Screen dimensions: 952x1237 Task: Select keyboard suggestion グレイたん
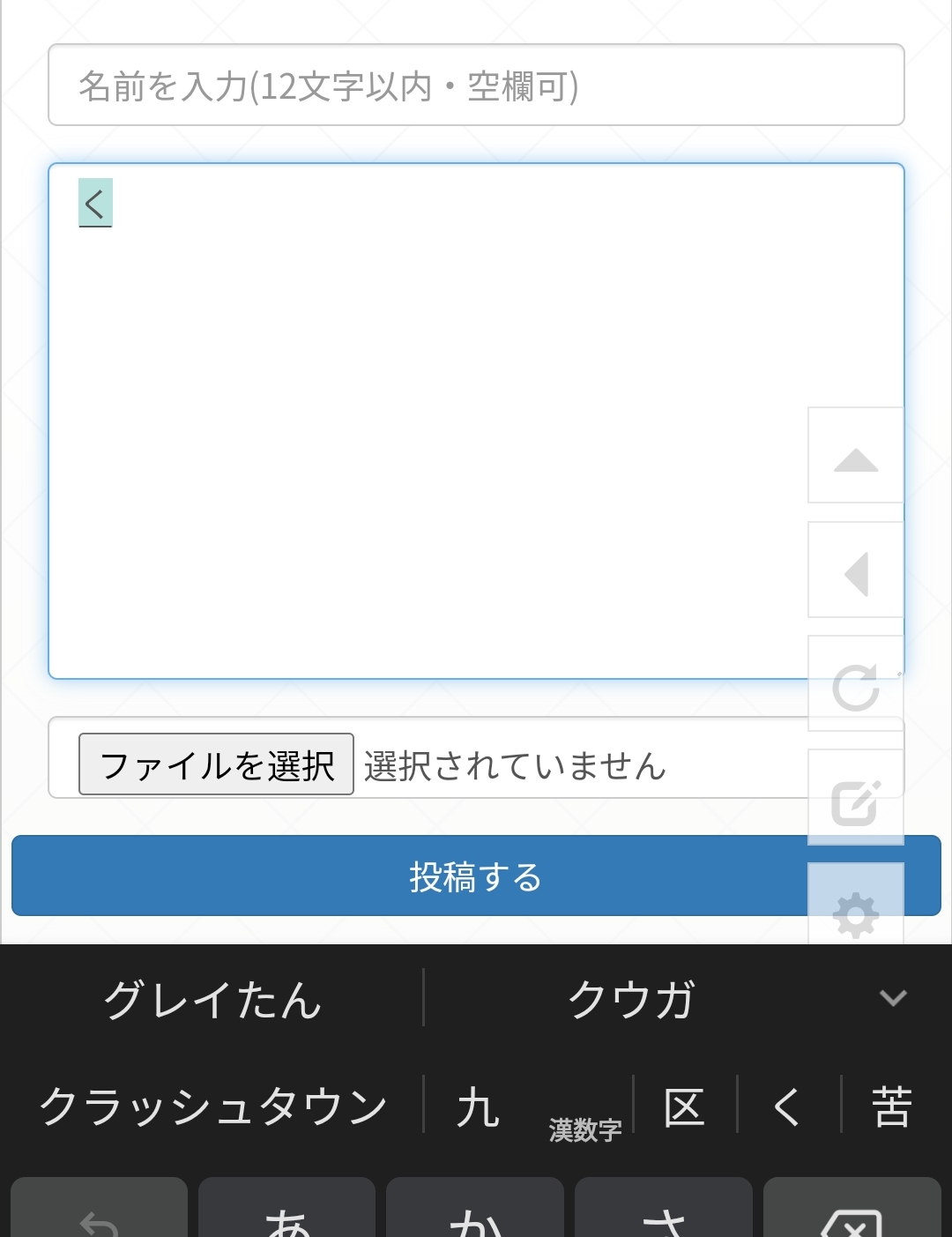click(x=212, y=999)
